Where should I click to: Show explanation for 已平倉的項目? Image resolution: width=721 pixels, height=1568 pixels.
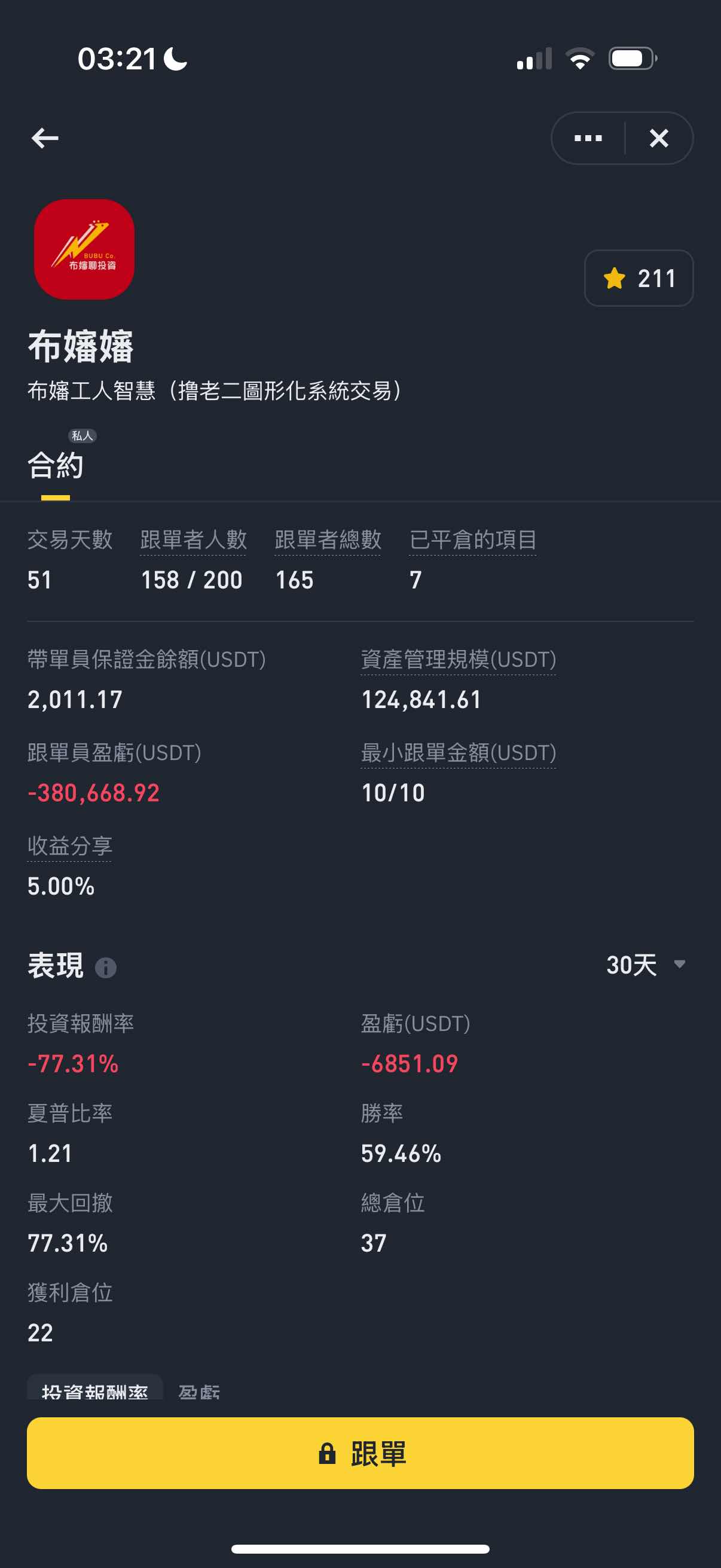[x=473, y=540]
